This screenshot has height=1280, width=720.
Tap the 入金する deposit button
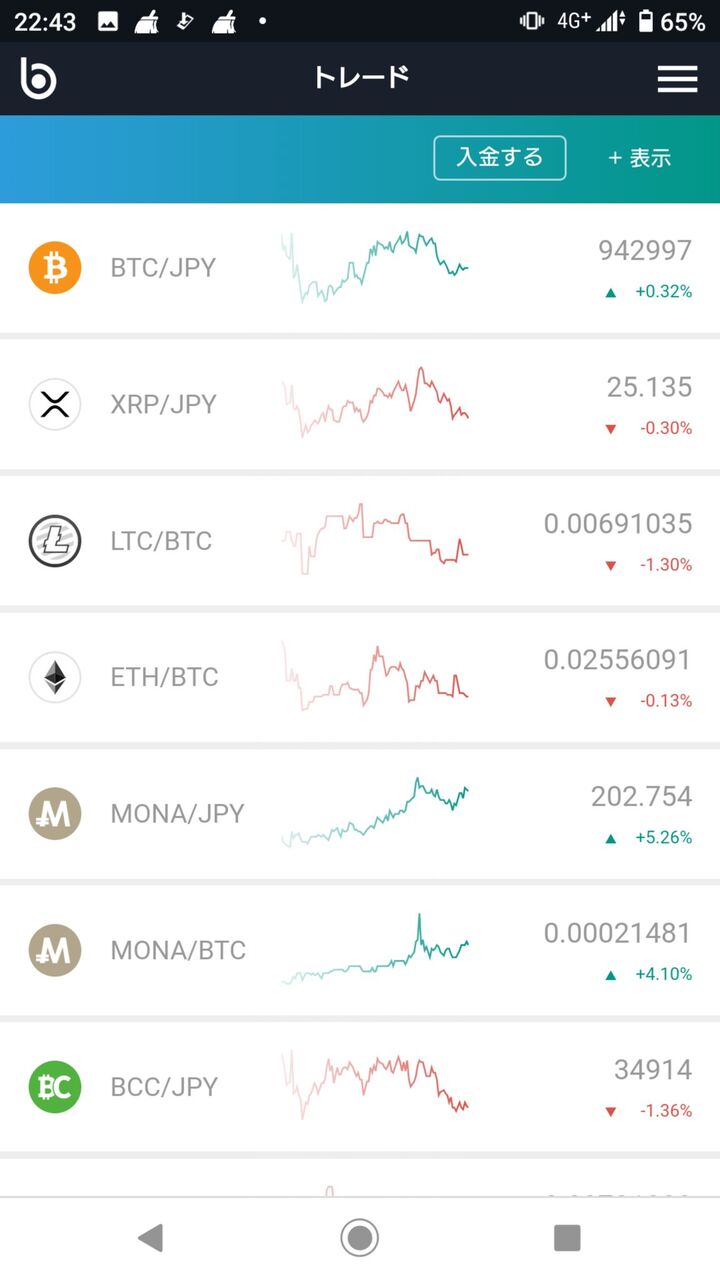(499, 158)
